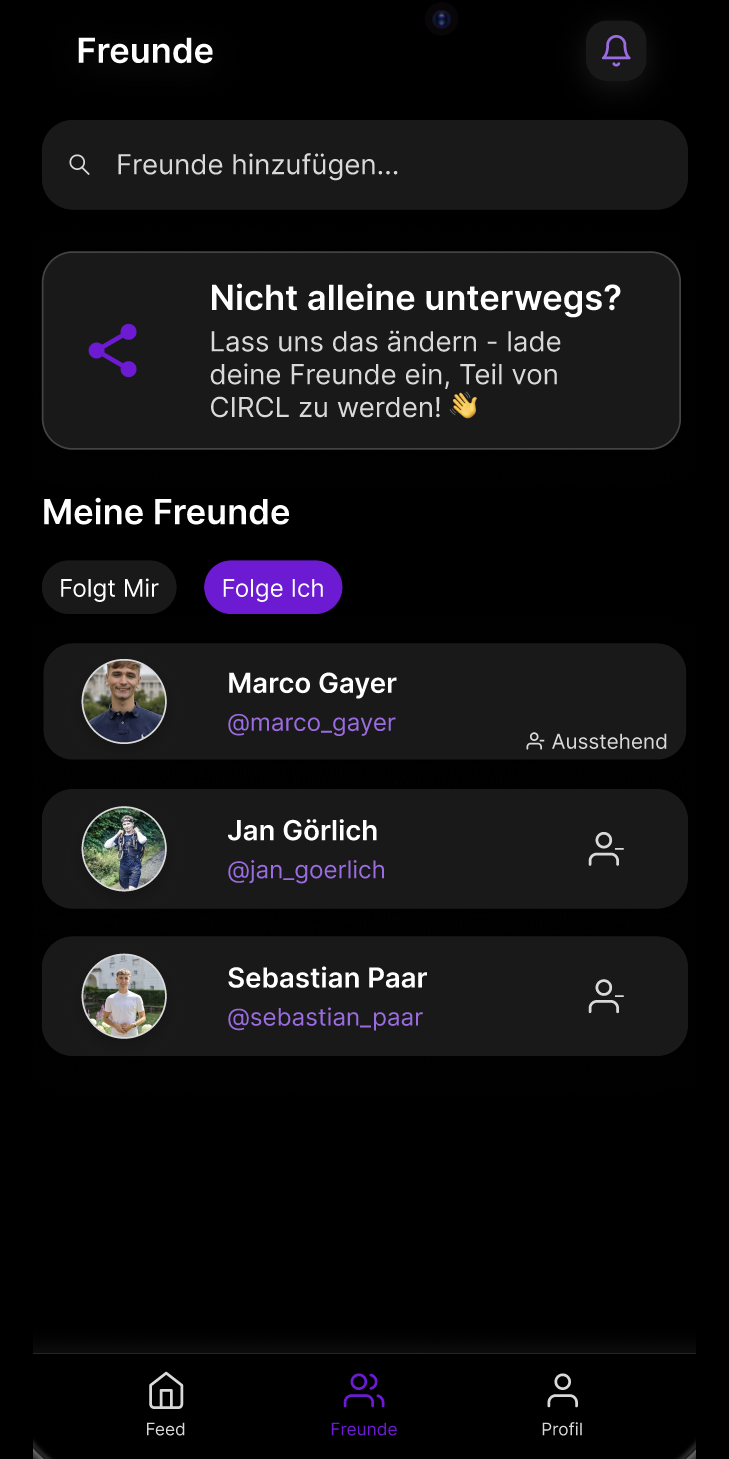Click the share icon in the invite card
This screenshot has width=729, height=1459.
click(x=113, y=350)
